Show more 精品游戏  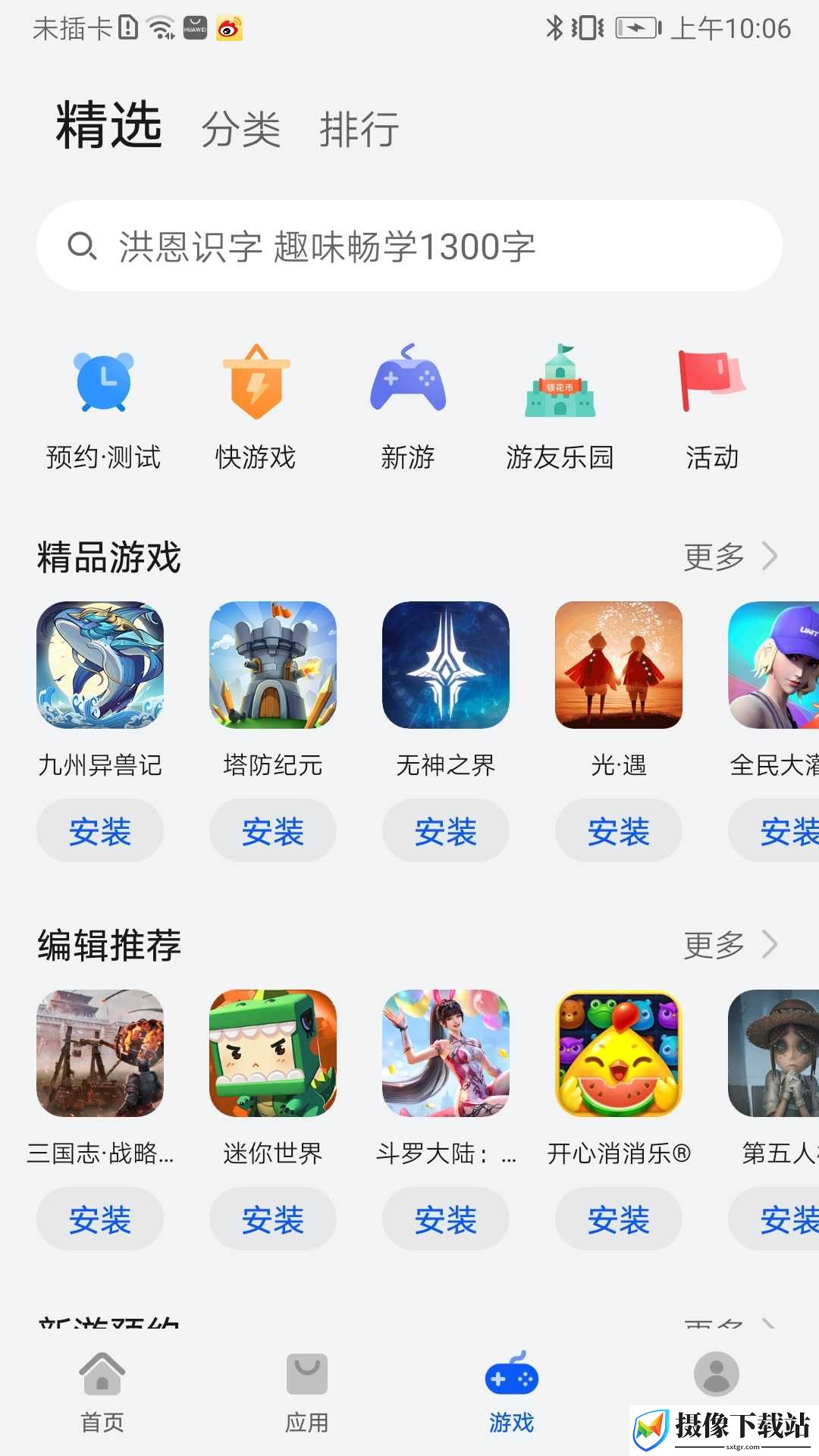[731, 557]
